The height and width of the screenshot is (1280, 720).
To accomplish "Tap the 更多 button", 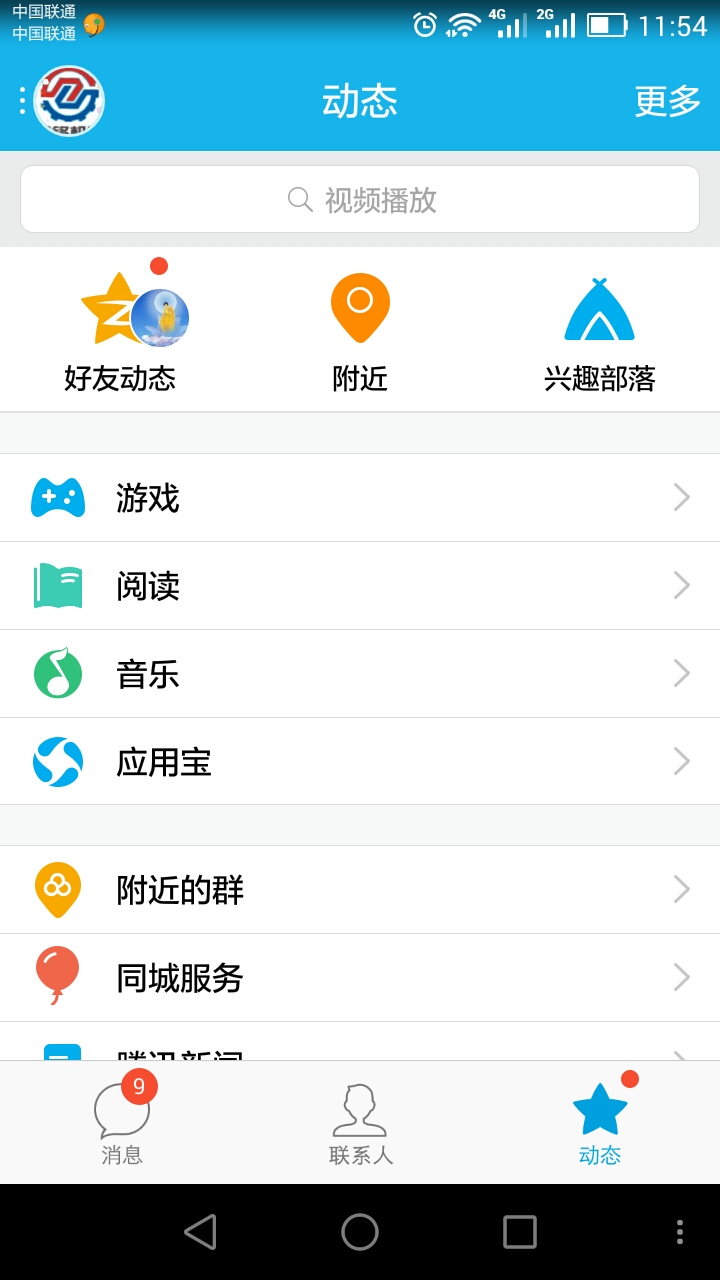I will click(x=667, y=101).
